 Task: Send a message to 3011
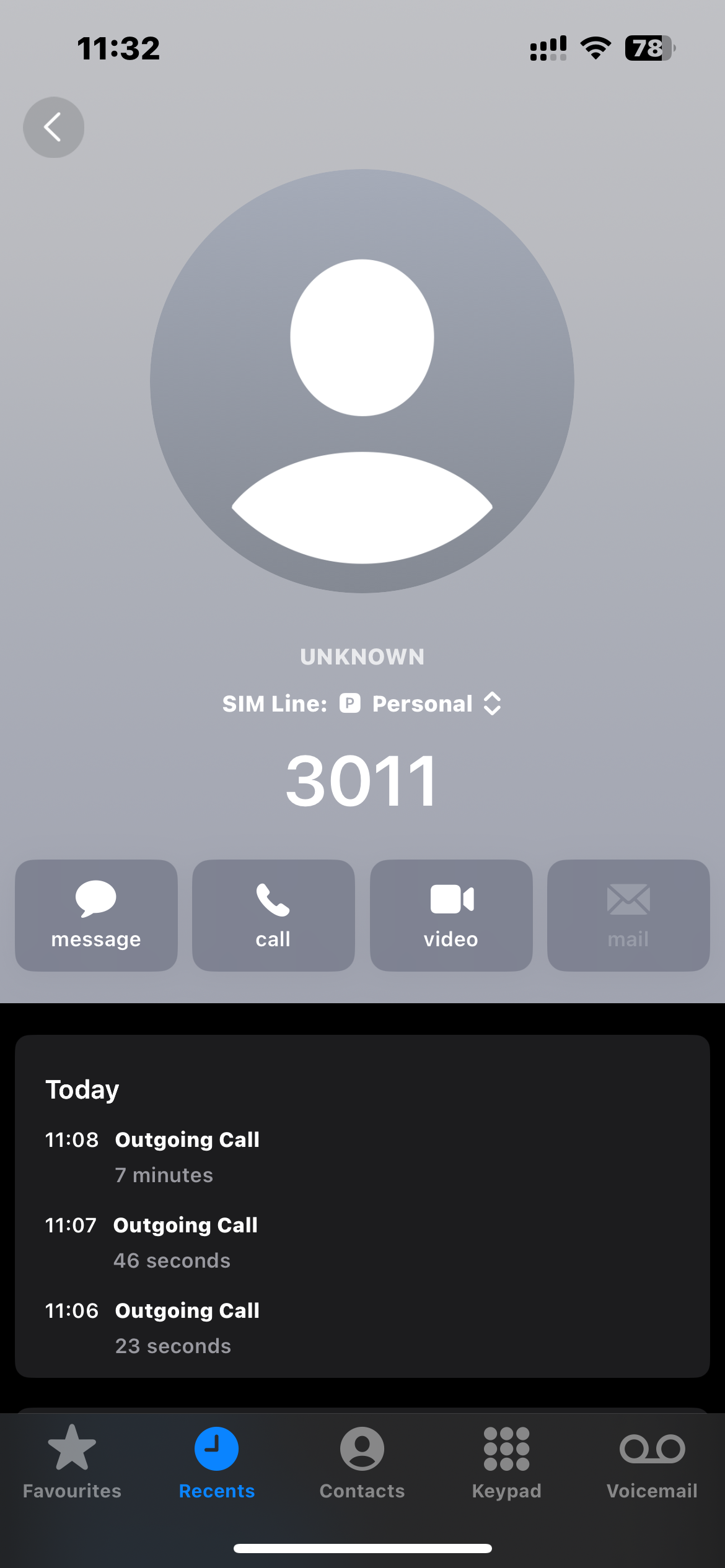[x=96, y=915]
